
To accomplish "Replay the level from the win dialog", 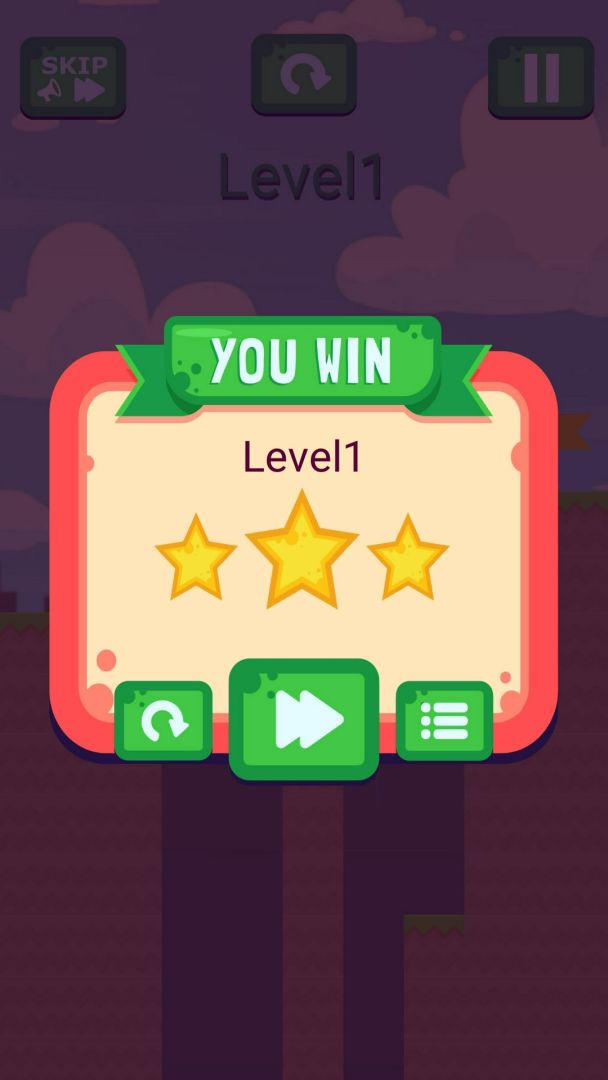I will (x=163, y=720).
